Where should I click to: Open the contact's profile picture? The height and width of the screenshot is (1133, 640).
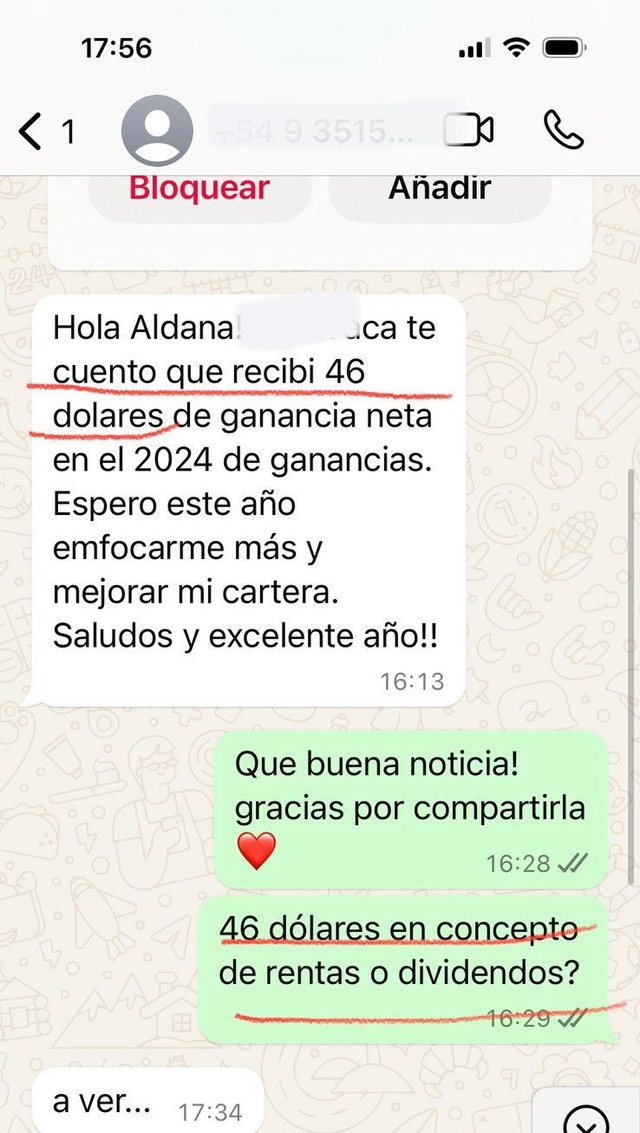157,131
